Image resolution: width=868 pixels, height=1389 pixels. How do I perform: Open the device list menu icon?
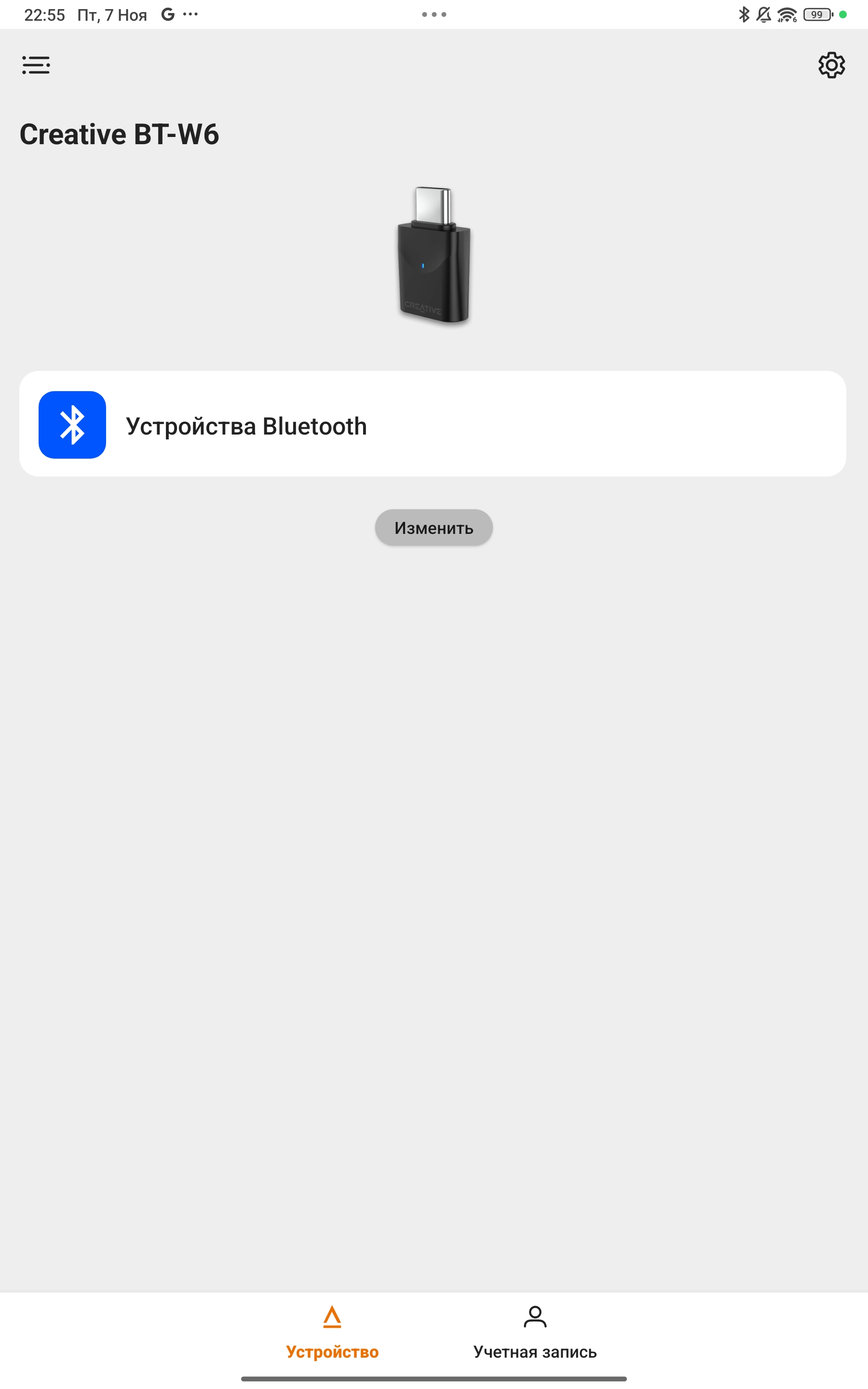point(36,65)
